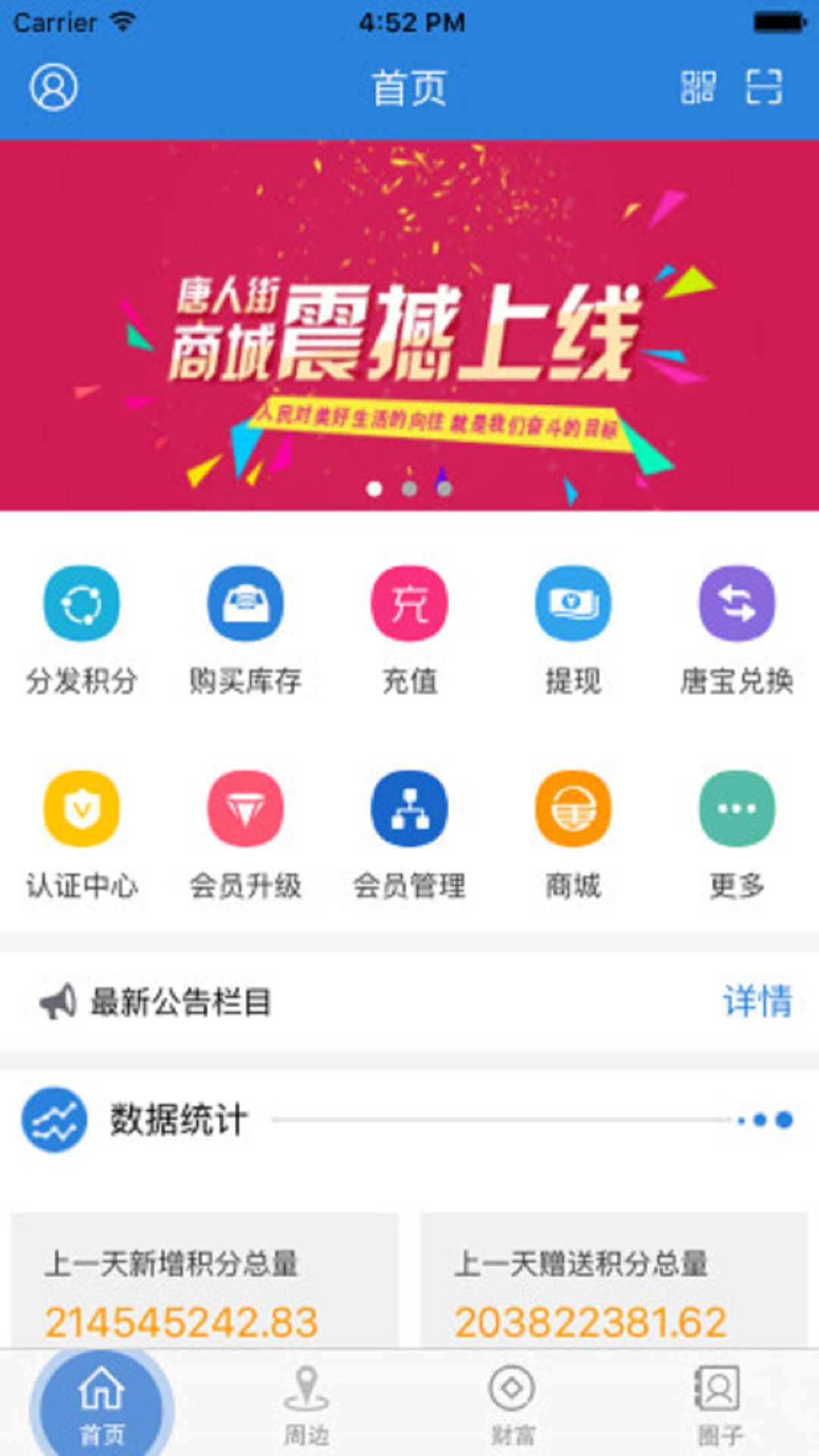Open the user profile icon
This screenshot has height=1456, width=819.
(x=53, y=87)
